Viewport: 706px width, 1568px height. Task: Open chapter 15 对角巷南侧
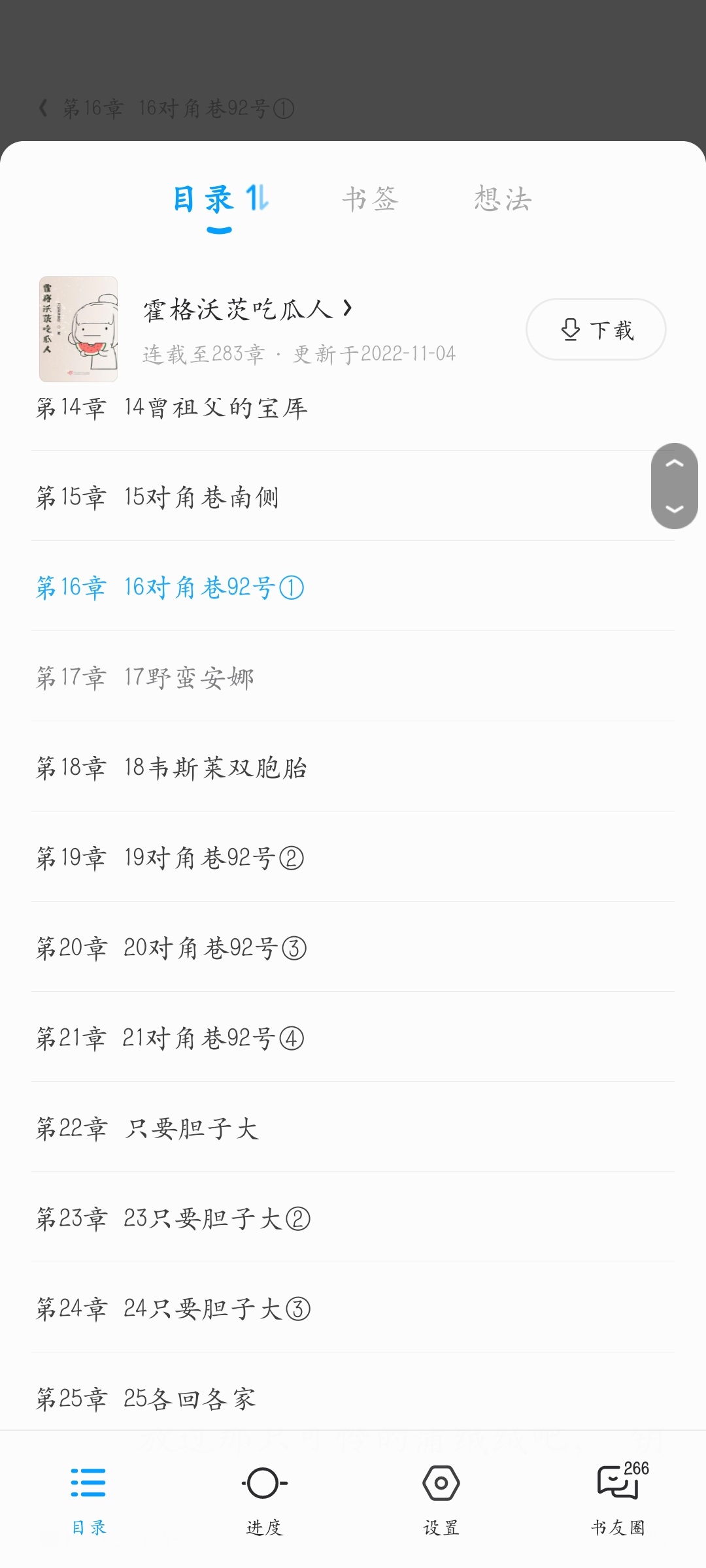(x=353, y=497)
